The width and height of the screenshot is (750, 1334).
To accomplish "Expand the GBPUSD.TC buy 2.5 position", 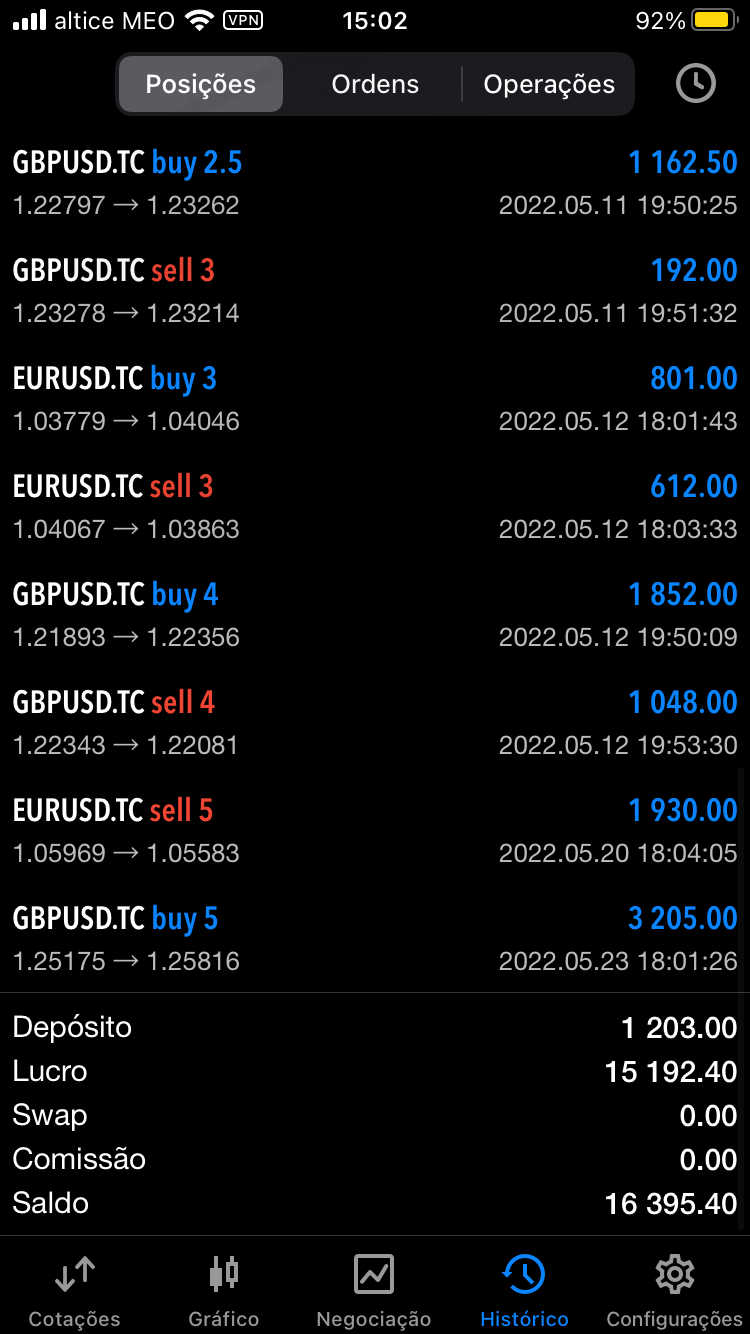I will pyautogui.click(x=375, y=183).
